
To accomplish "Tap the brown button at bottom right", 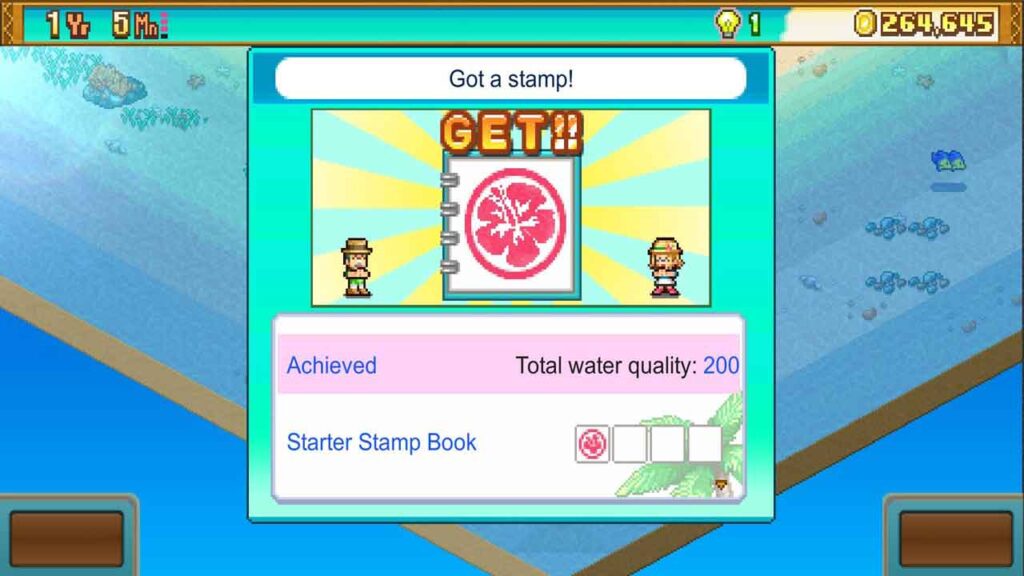I will pyautogui.click(x=955, y=538).
